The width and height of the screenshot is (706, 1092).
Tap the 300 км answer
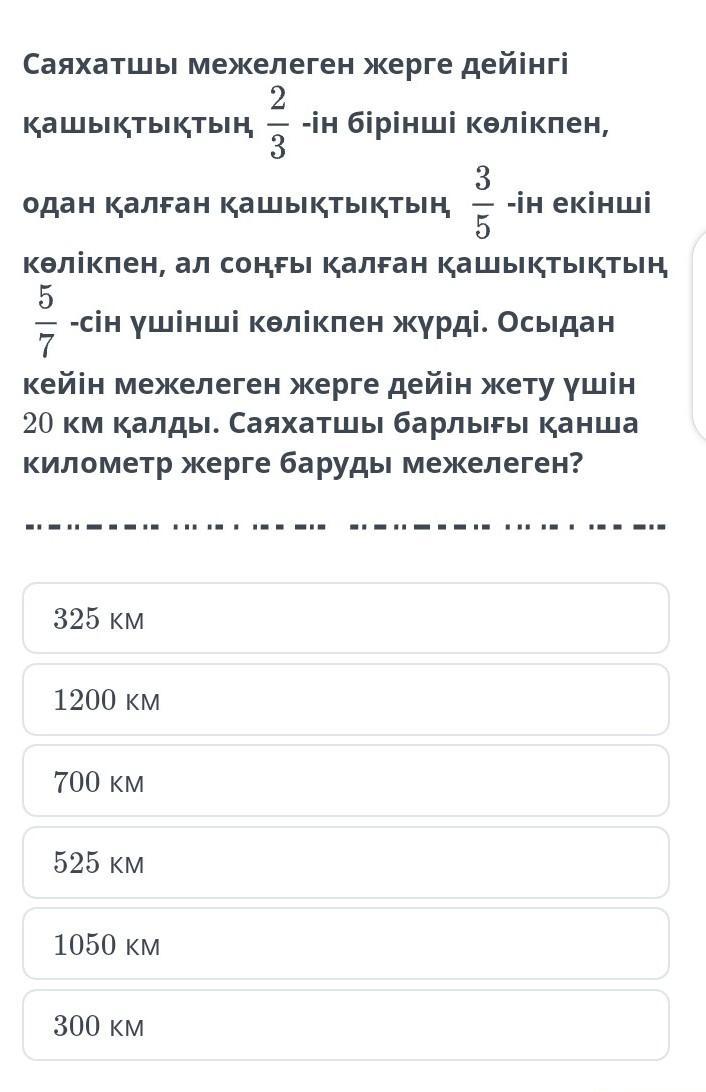pos(345,1025)
